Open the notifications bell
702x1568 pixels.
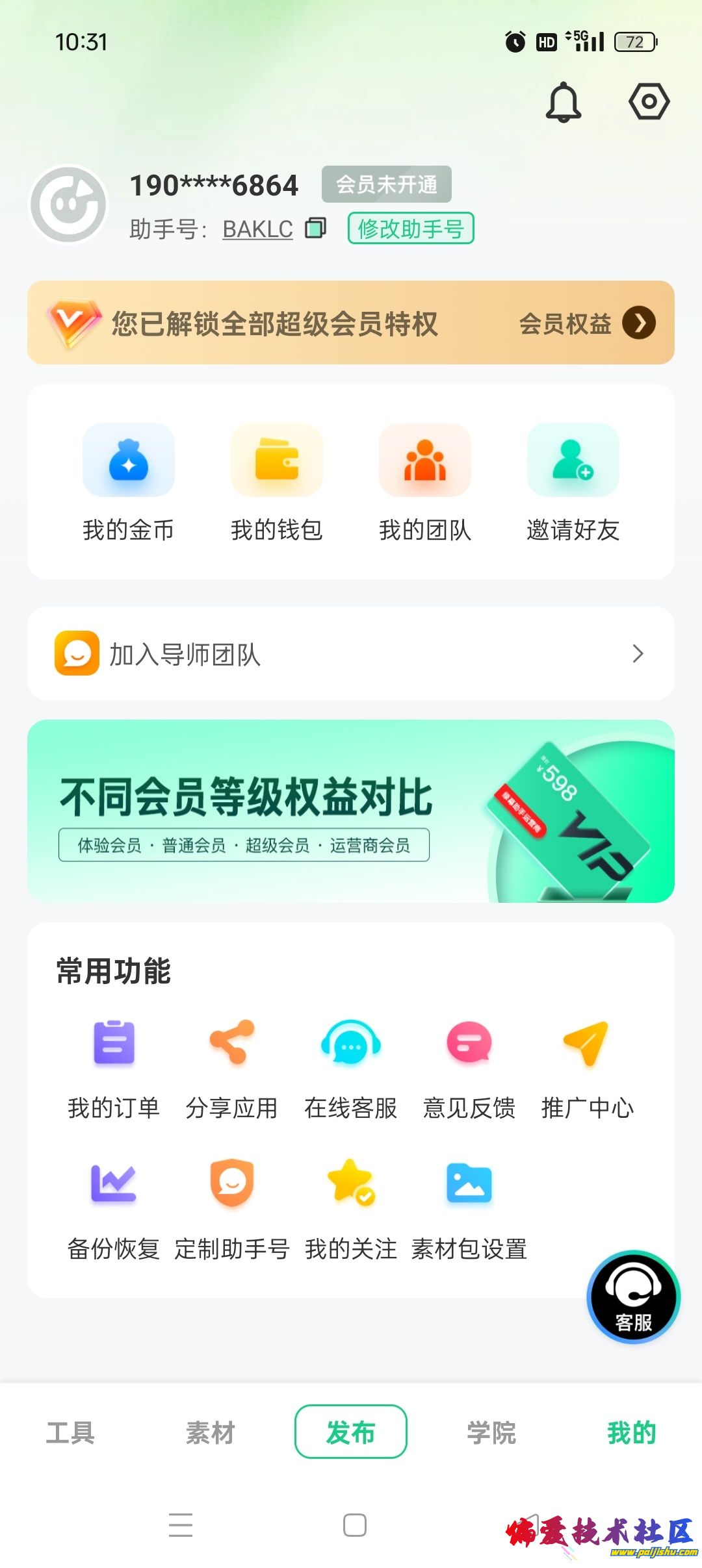click(x=563, y=103)
